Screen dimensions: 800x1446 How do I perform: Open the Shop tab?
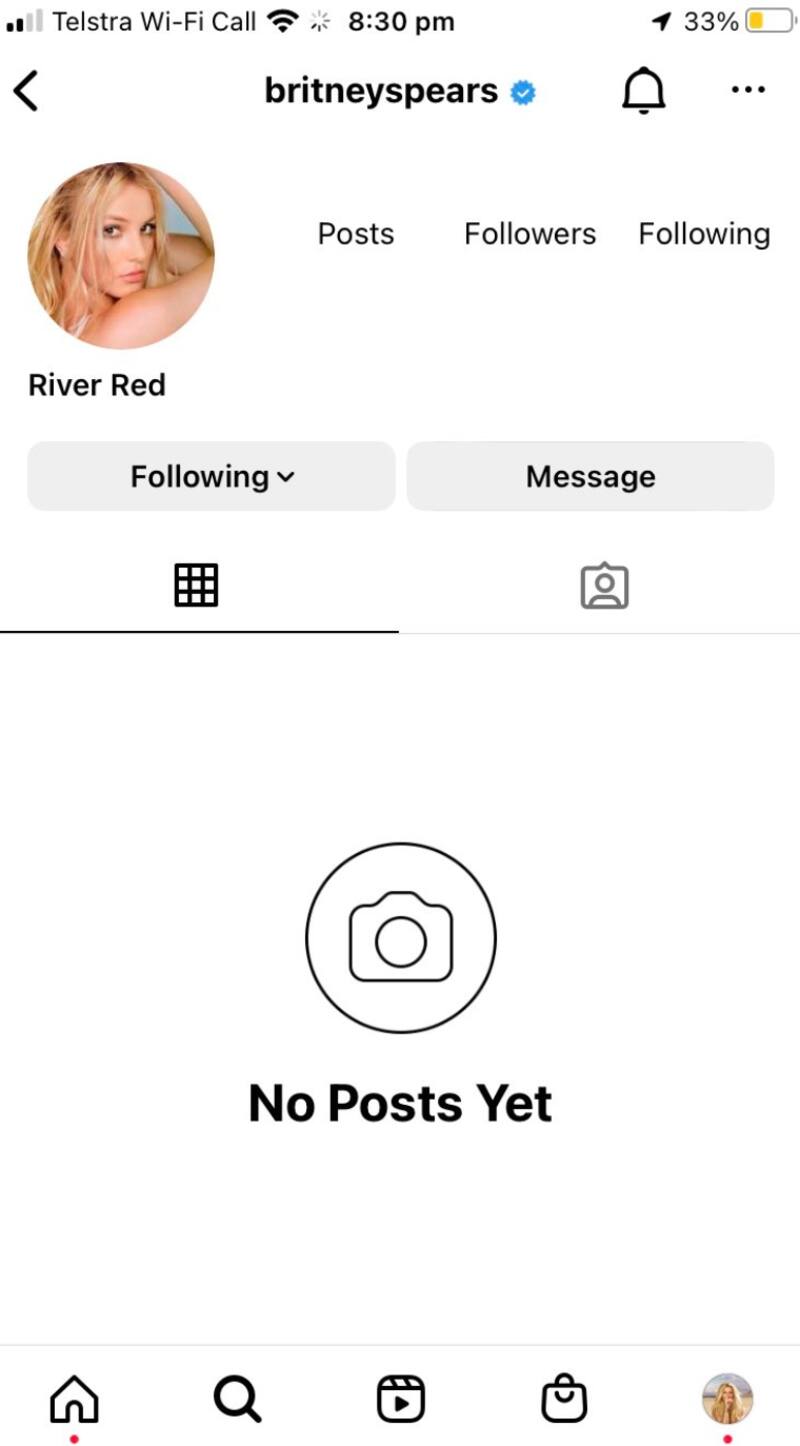click(x=564, y=1398)
